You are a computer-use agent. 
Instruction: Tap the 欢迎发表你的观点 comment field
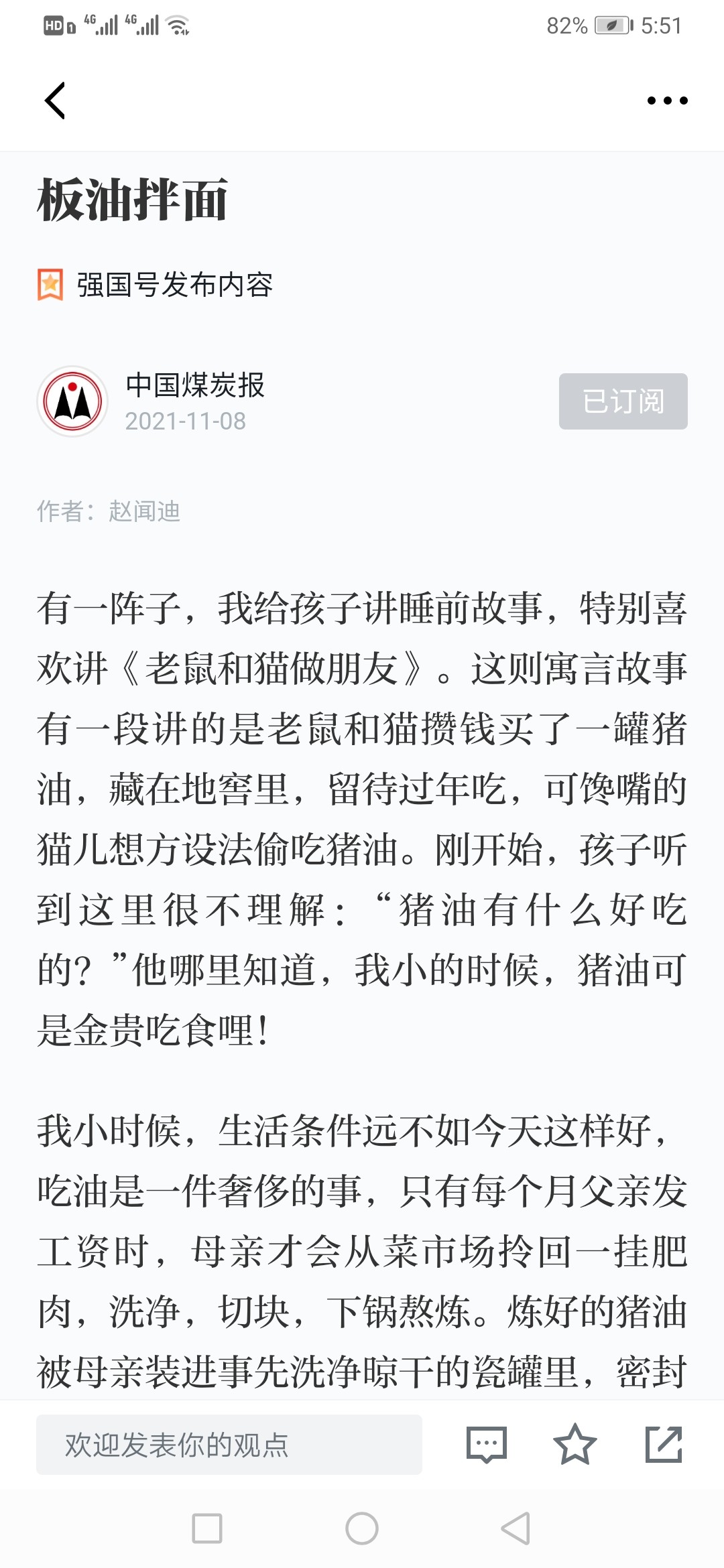[229, 1445]
